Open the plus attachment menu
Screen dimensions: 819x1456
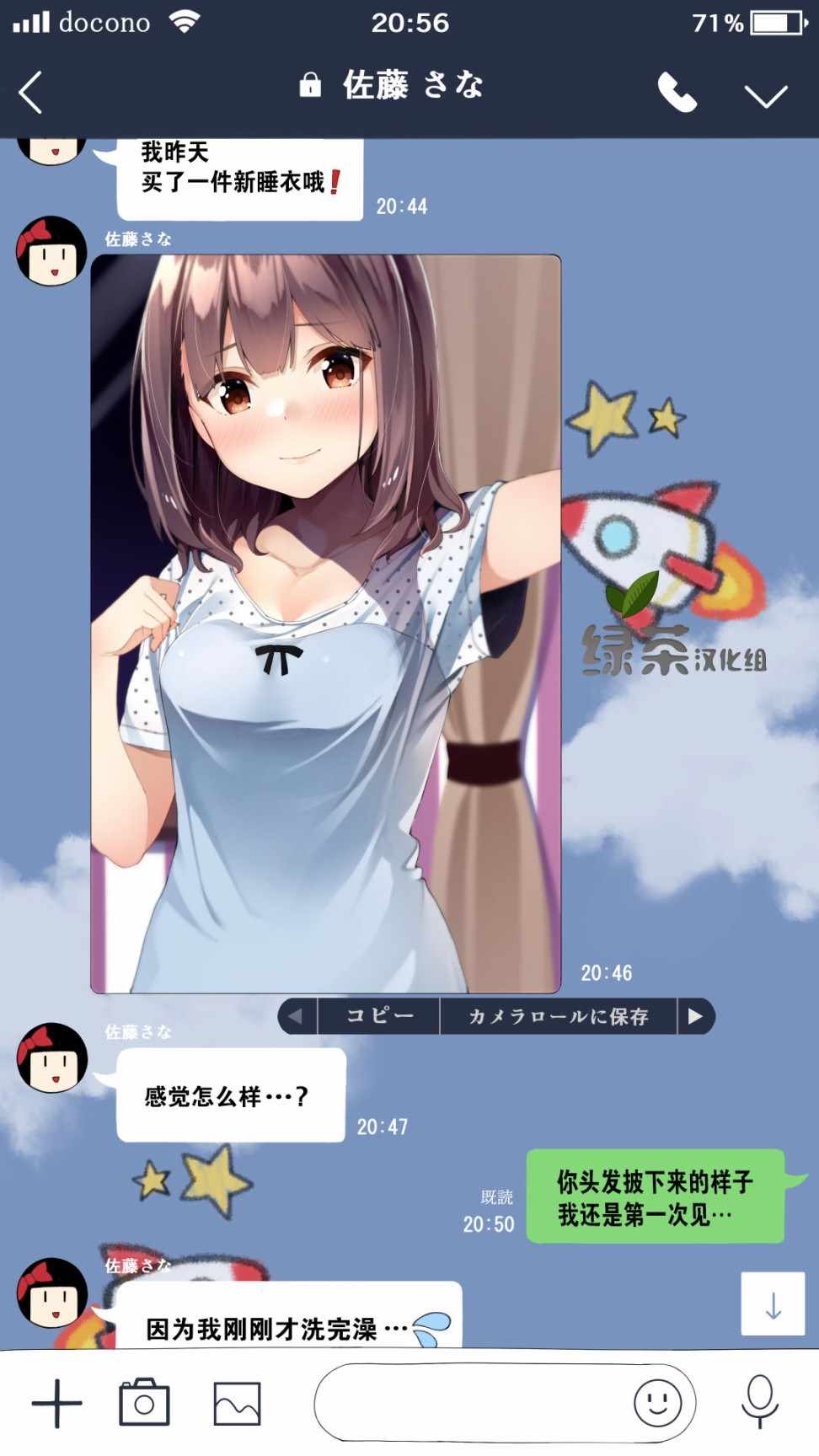pyautogui.click(x=56, y=1404)
